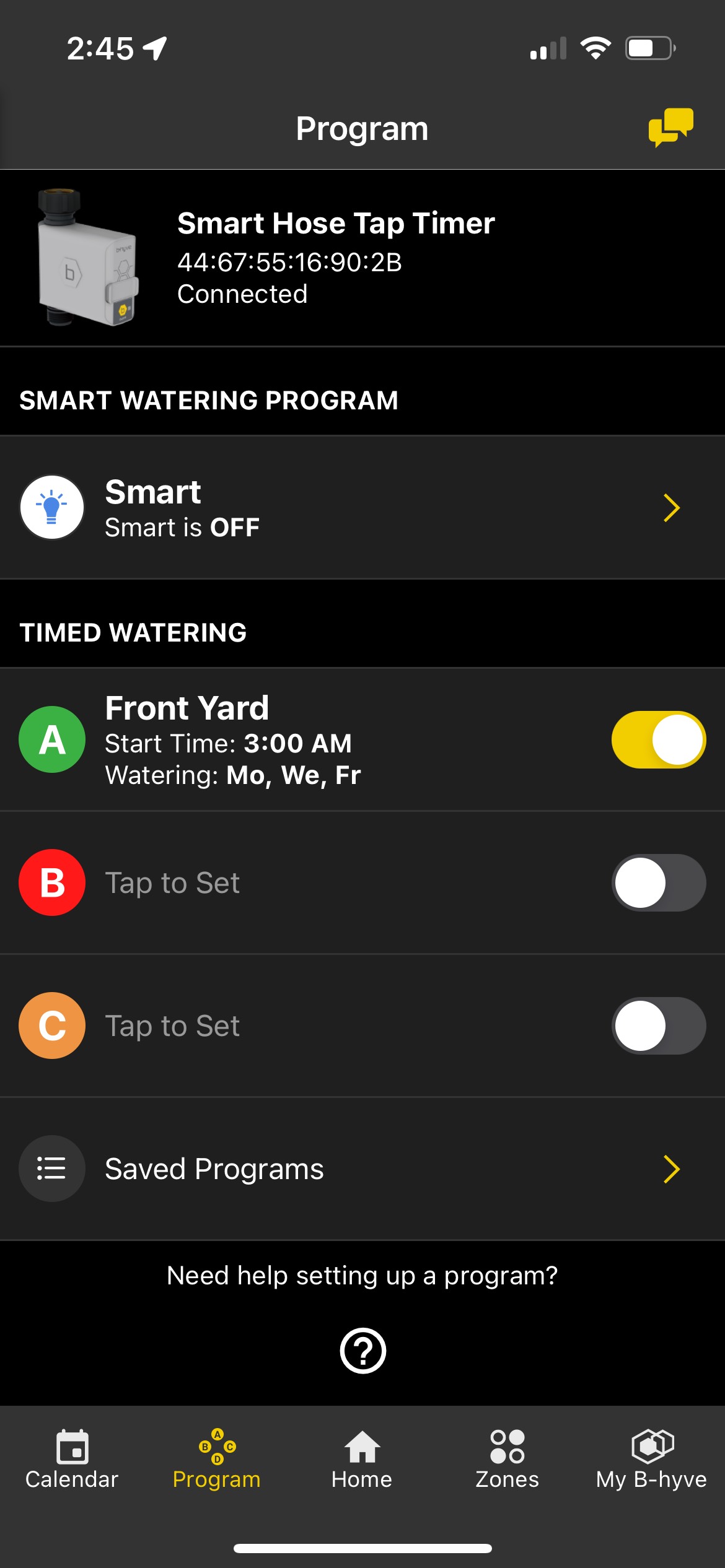Select the Program tab
This screenshot has height=1568, width=725.
(x=217, y=1459)
